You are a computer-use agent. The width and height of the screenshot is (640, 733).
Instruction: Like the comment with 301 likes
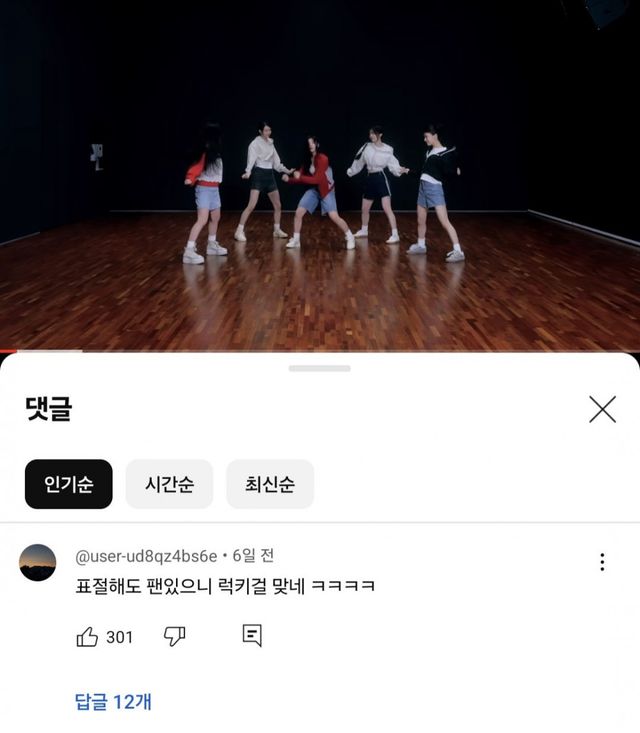pos(88,637)
